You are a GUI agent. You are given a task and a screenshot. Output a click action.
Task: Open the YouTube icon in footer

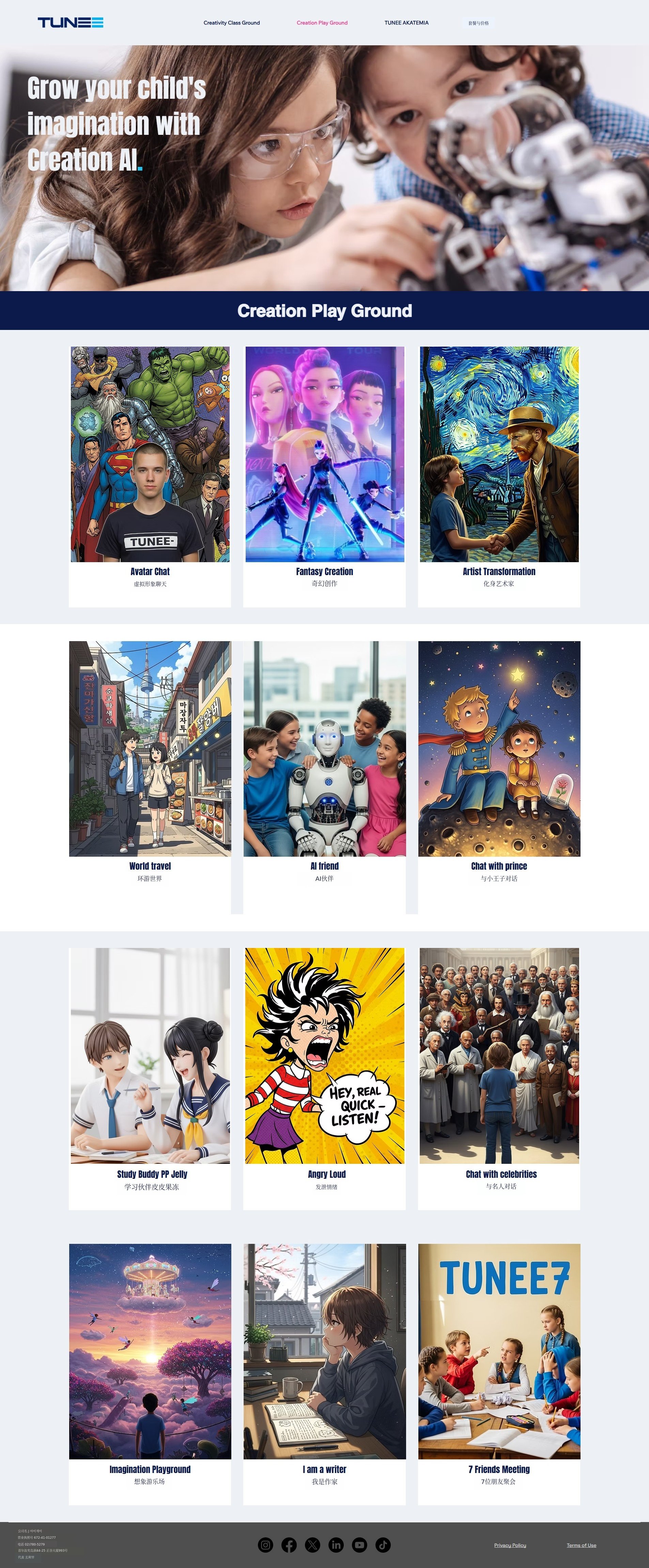pos(359,1544)
